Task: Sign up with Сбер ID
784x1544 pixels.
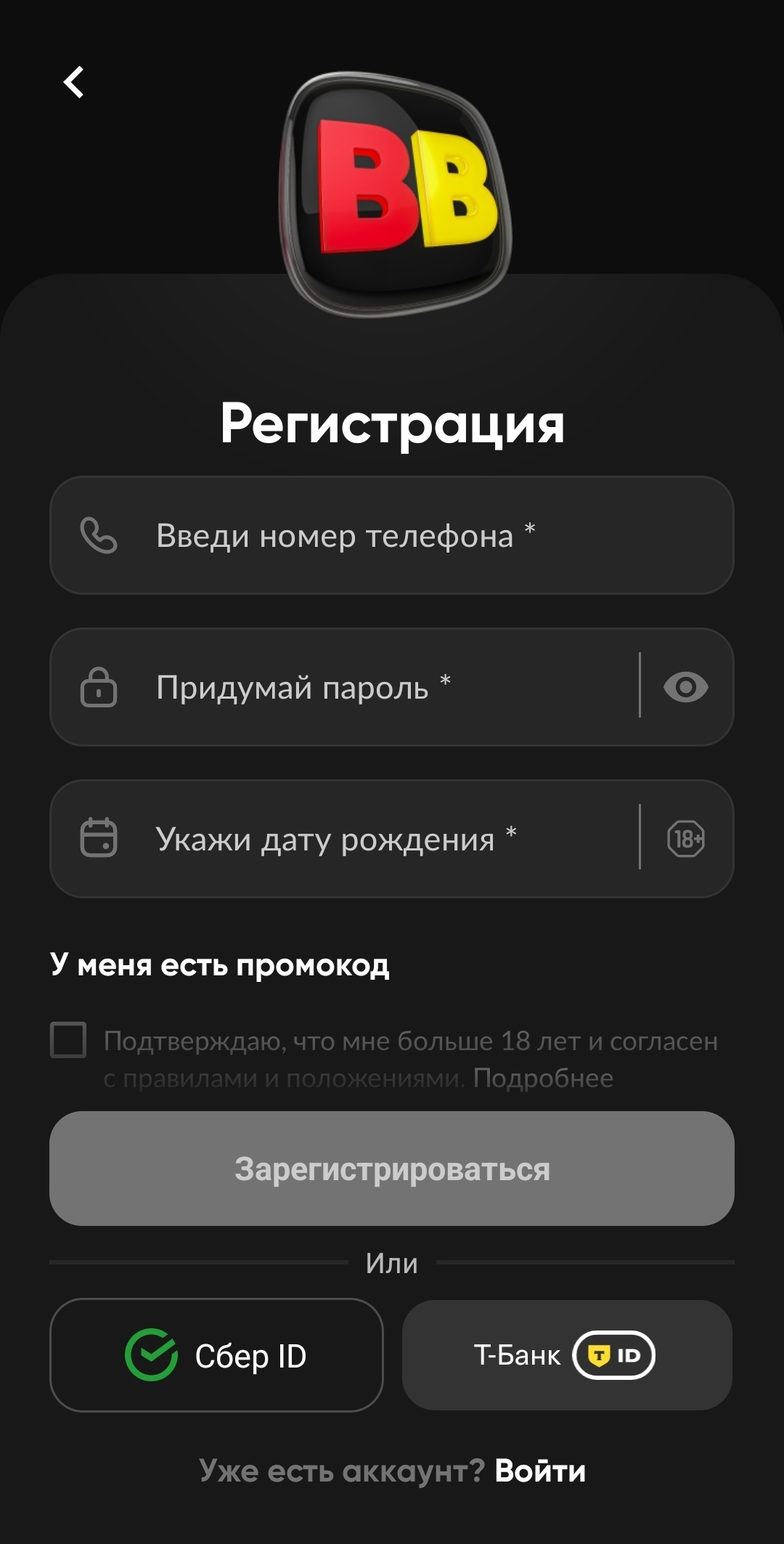Action: [x=216, y=1355]
